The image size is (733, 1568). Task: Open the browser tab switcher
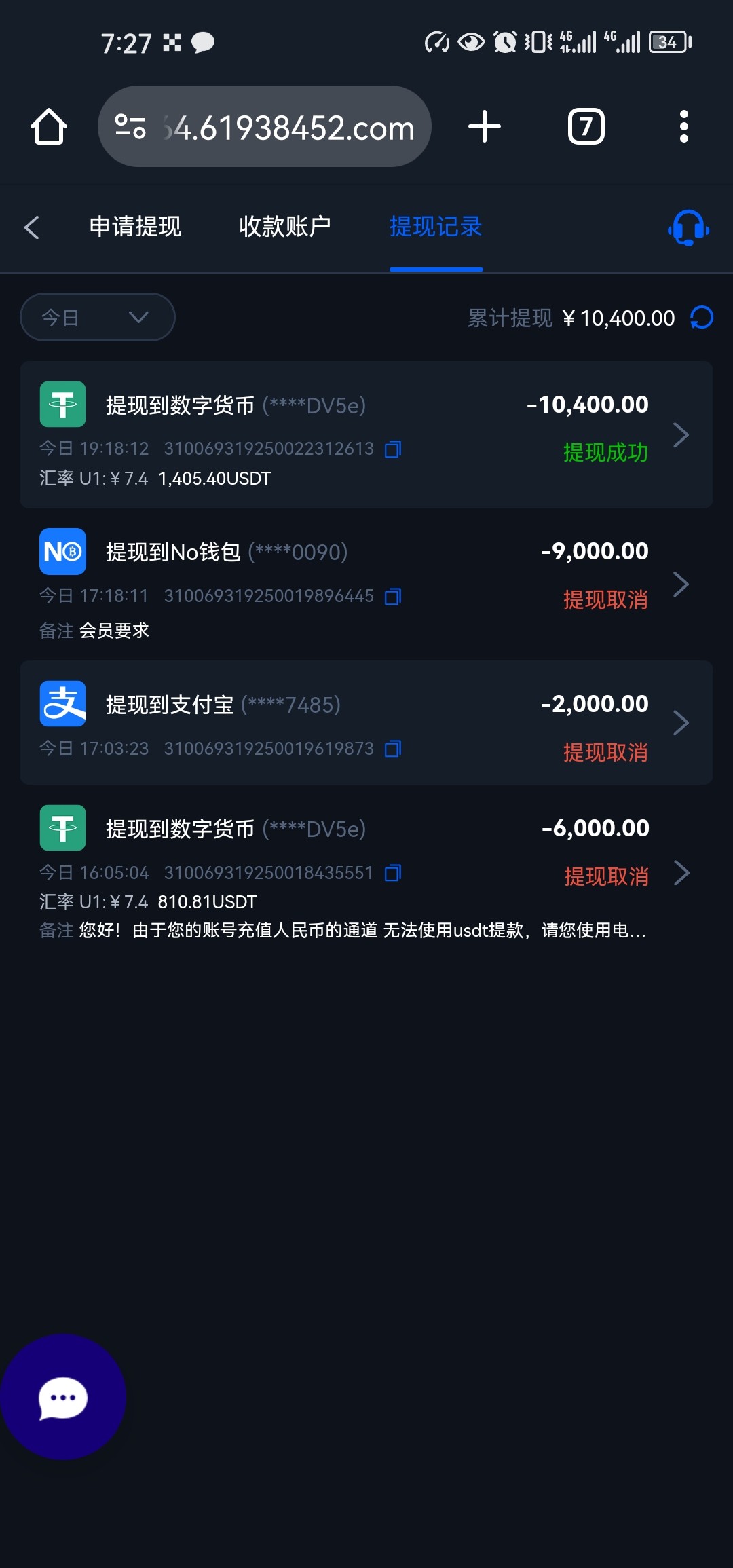pos(586,127)
